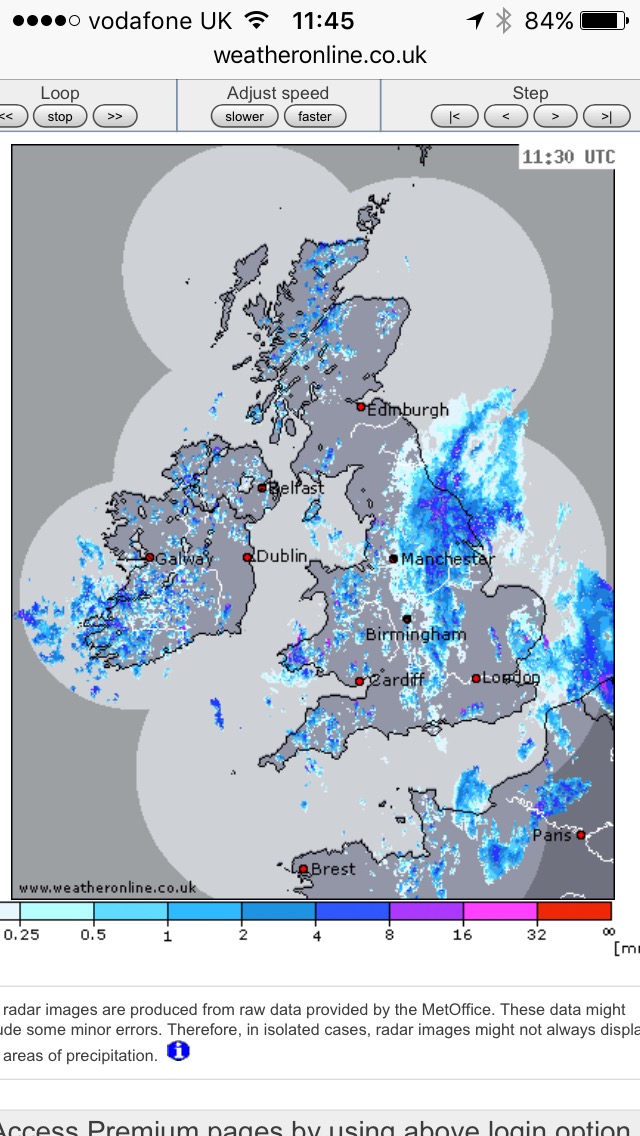Make the animation faster
Screen dimensions: 640x1136
pyautogui.click(x=314, y=116)
